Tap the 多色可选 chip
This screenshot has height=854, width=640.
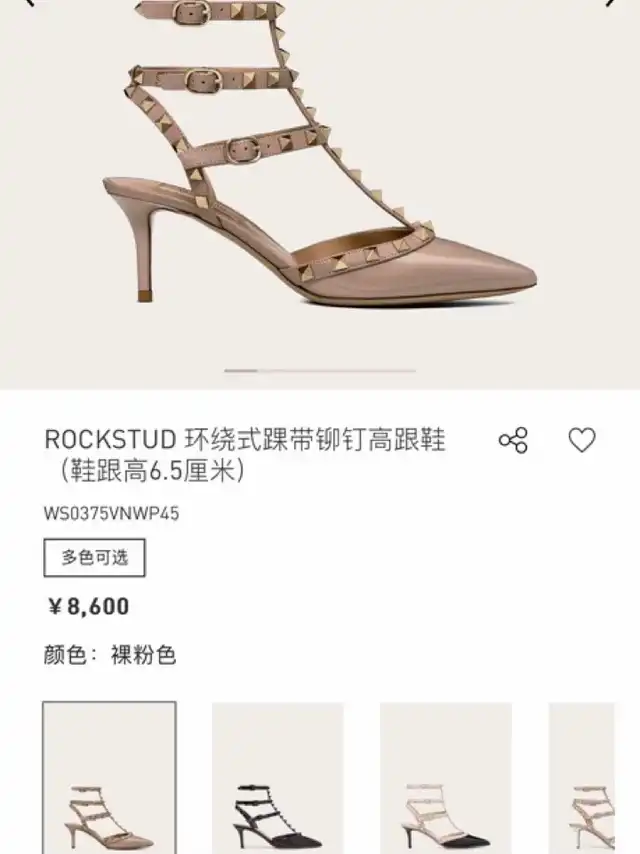click(x=94, y=558)
